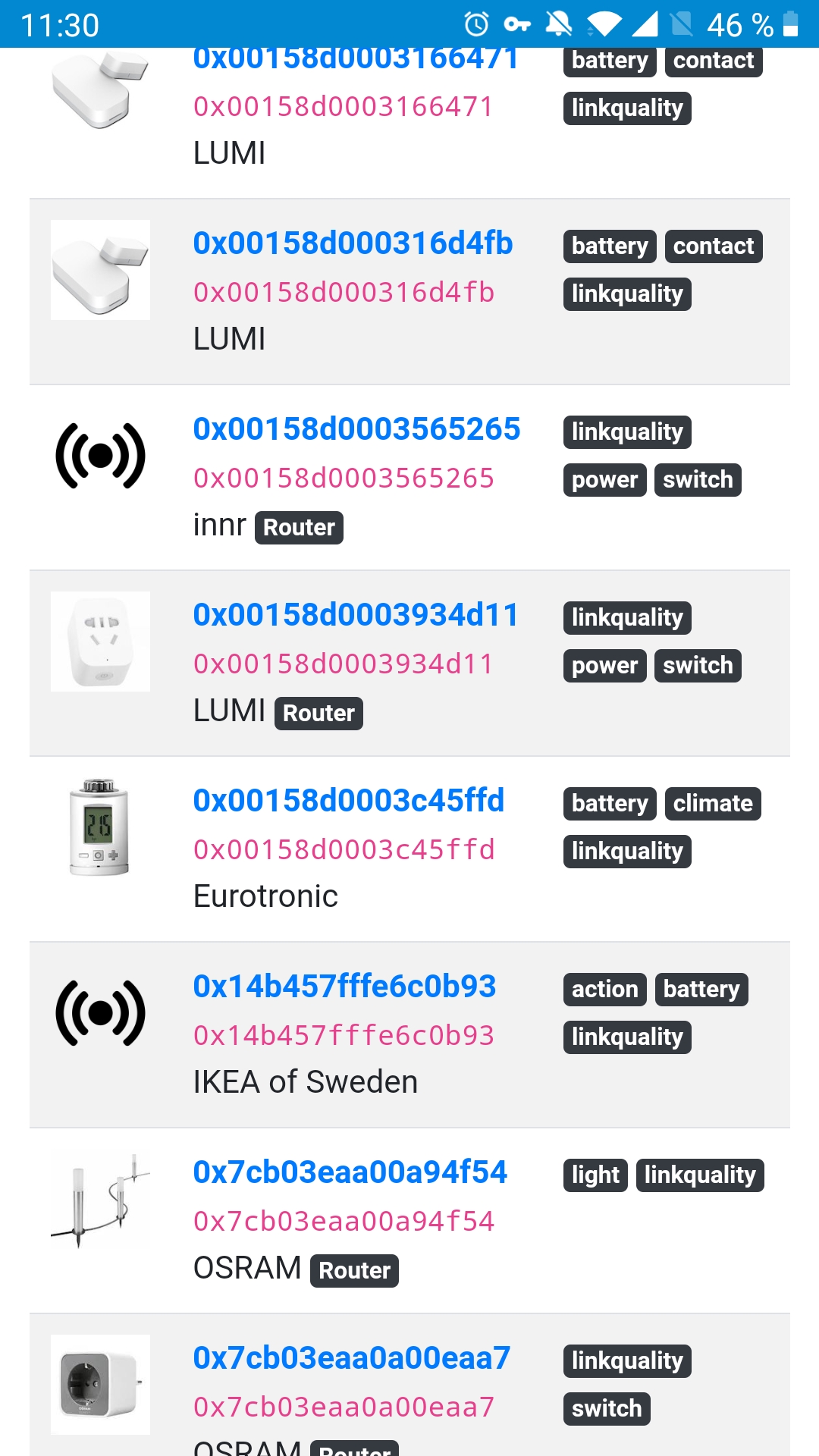This screenshot has width=819, height=1456.
Task: Open the innr router device signal icon
Action: [x=99, y=455]
